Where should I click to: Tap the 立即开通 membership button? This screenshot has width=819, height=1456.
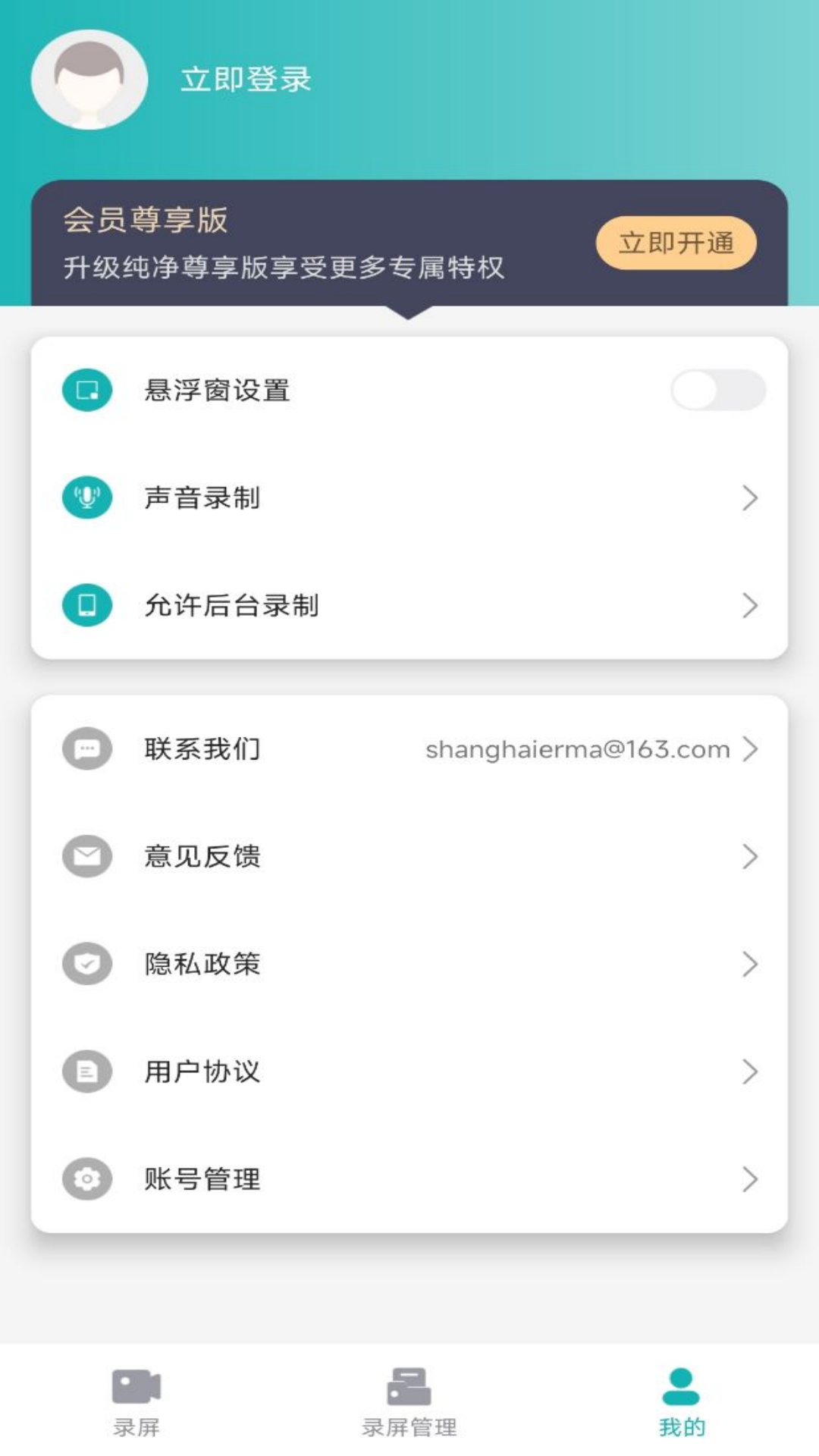point(677,242)
